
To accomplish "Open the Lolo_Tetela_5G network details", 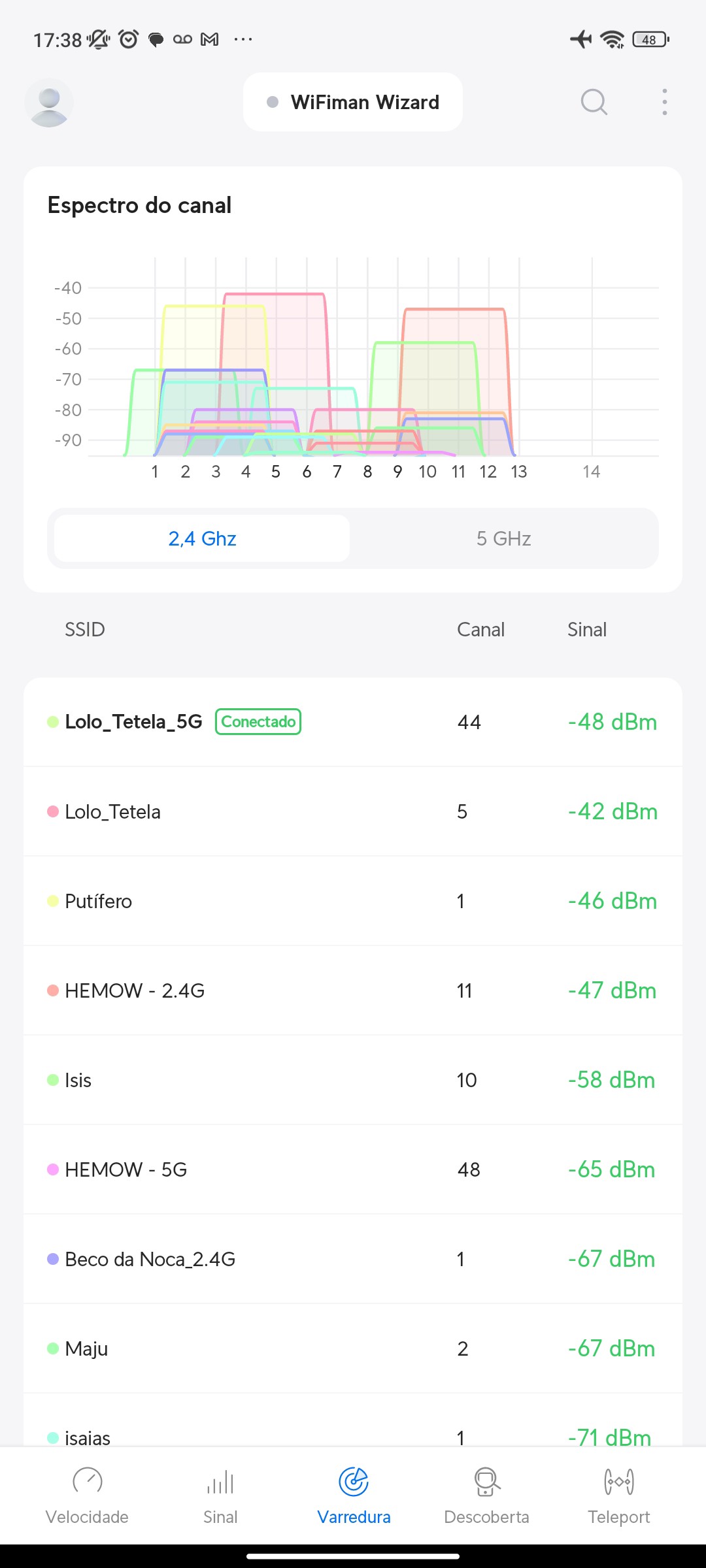I will click(353, 722).
